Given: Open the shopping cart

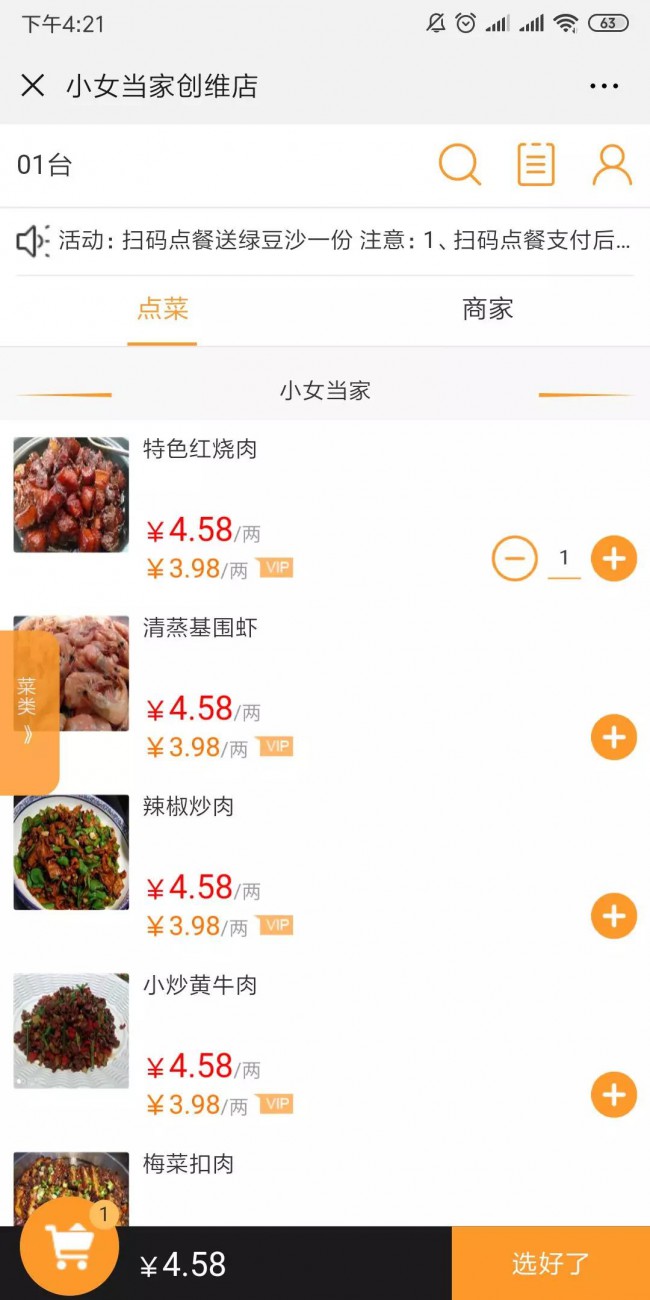Looking at the screenshot, I should click(70, 1246).
